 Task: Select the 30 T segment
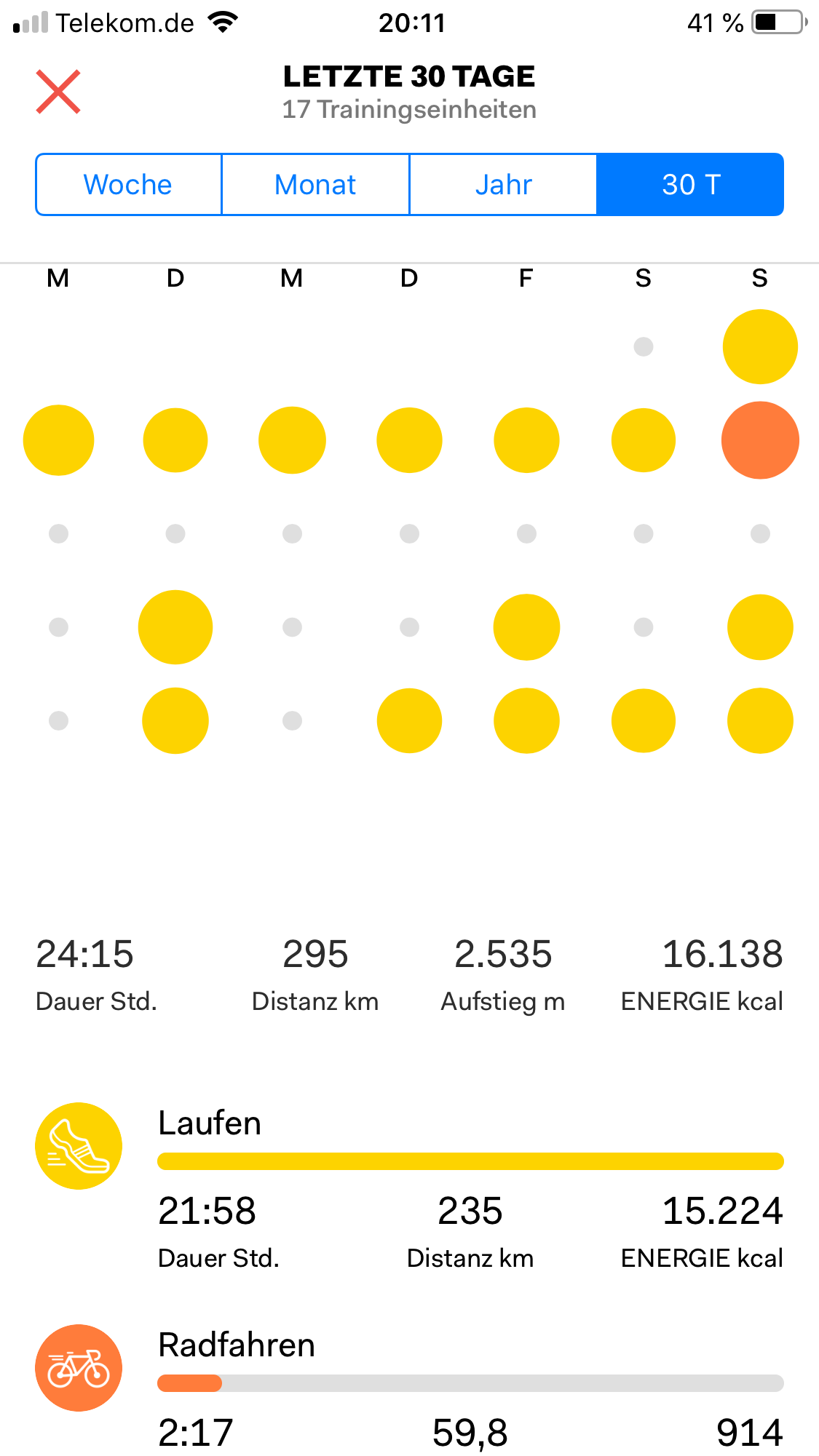click(690, 185)
